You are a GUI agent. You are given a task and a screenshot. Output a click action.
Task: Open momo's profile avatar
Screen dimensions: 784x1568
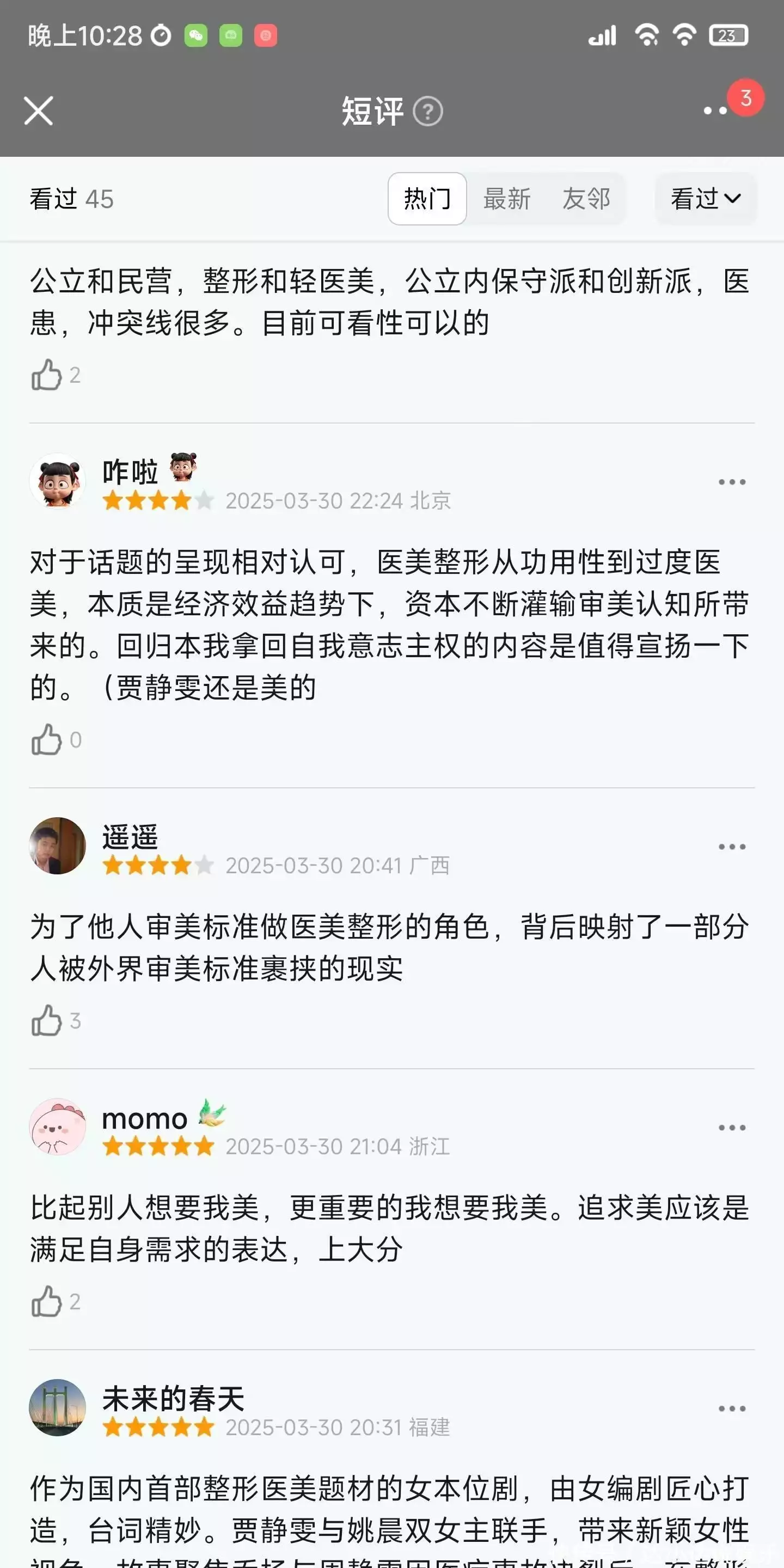click(x=57, y=1126)
